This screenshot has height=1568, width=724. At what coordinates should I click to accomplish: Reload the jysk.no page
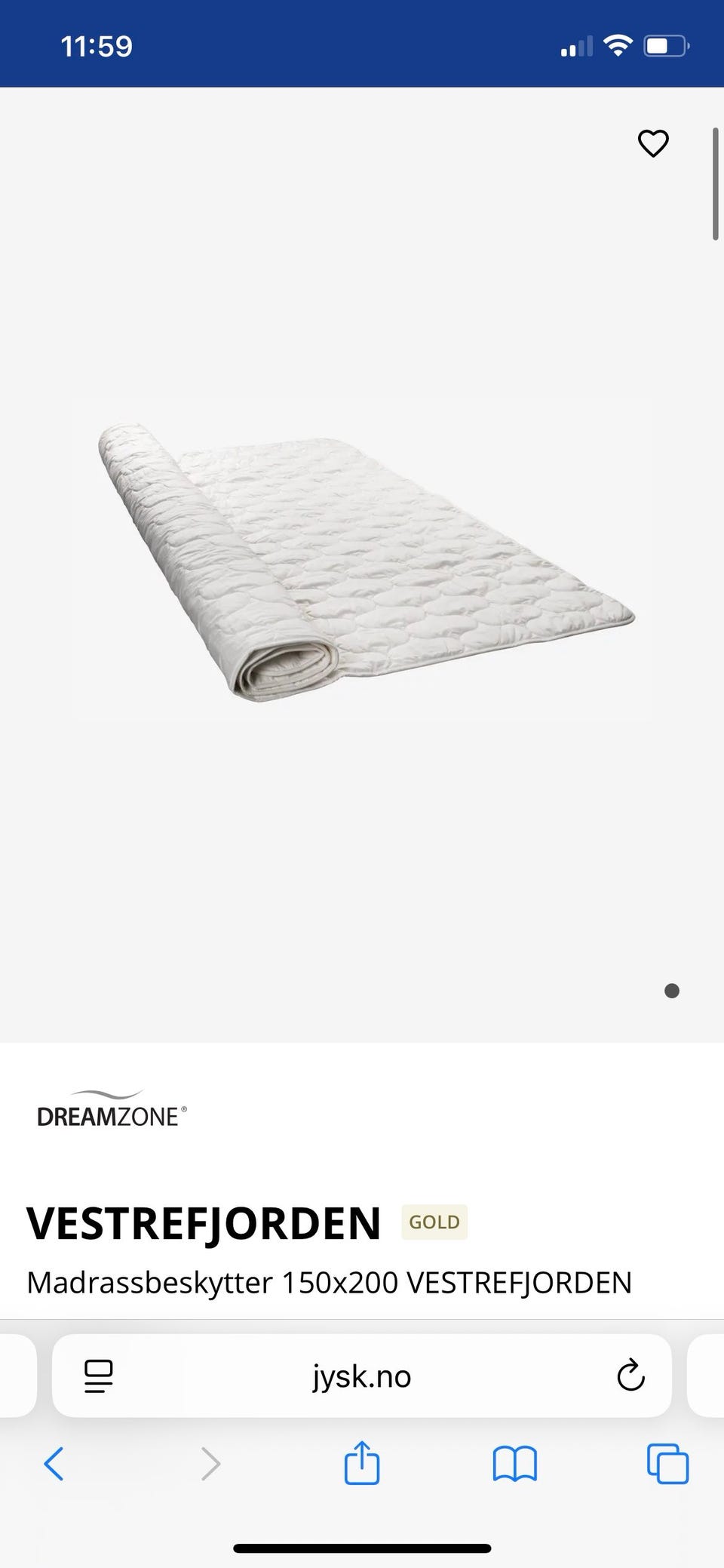pos(630,1376)
